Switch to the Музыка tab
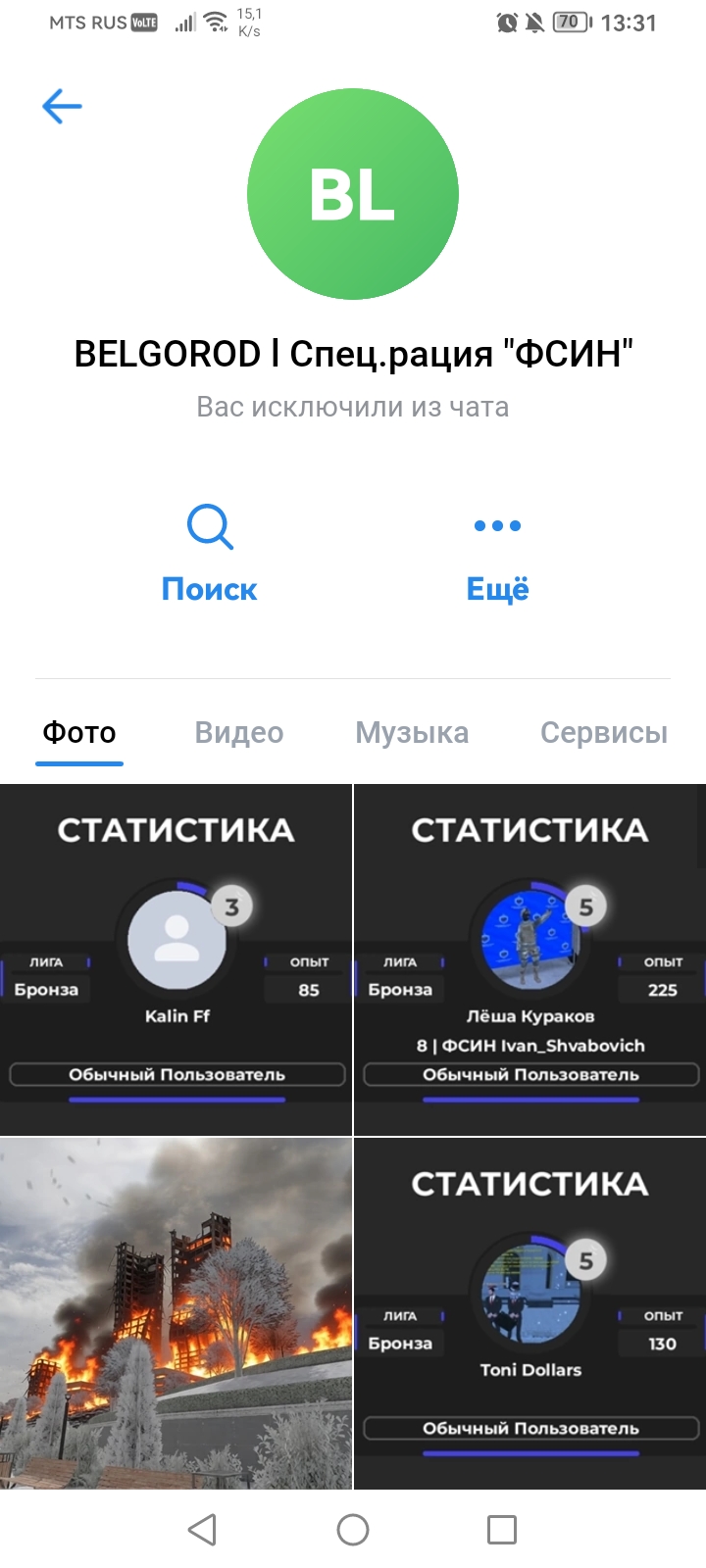706x1568 pixels. tap(412, 732)
